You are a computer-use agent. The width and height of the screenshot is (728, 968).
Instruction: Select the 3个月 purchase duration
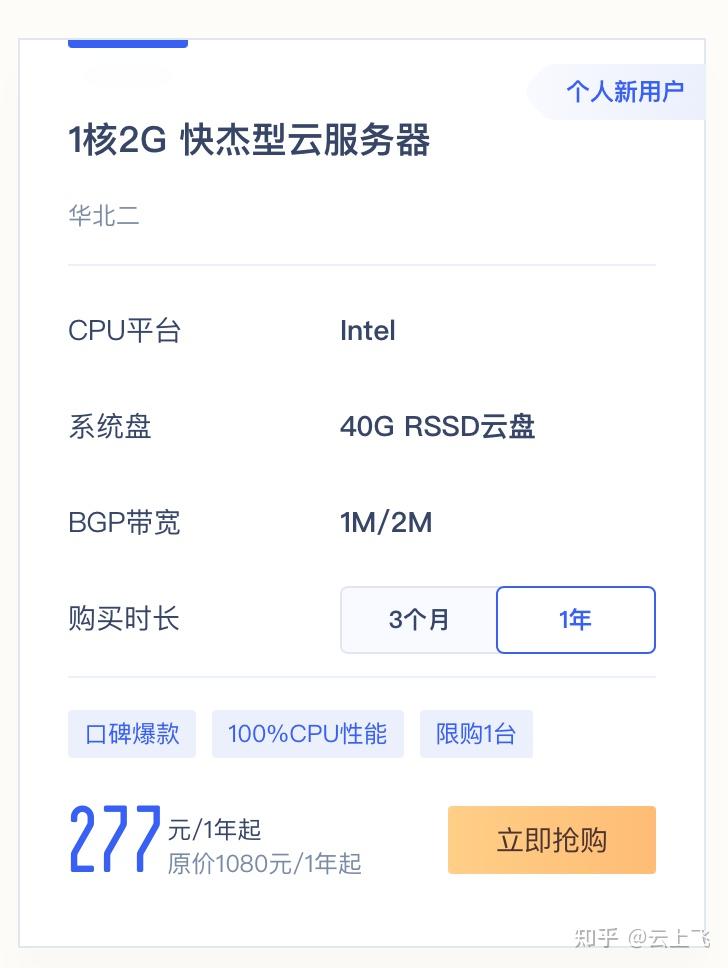(x=419, y=620)
